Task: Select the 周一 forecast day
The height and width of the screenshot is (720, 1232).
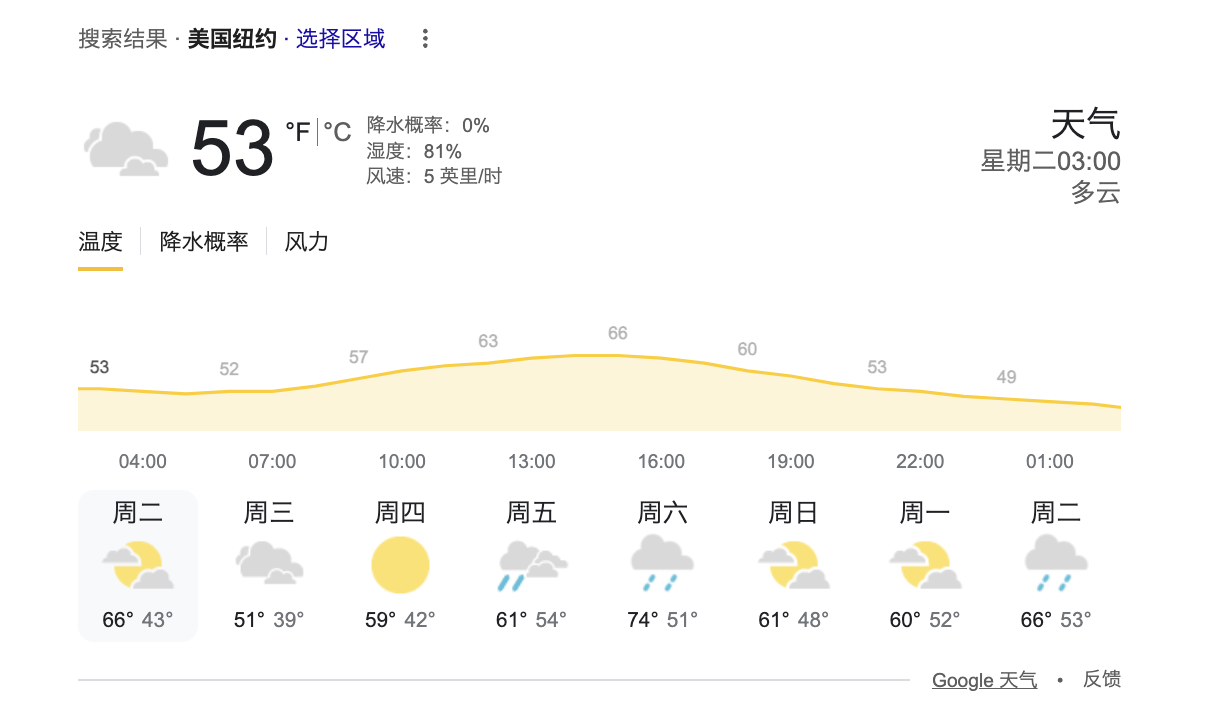Action: point(924,565)
